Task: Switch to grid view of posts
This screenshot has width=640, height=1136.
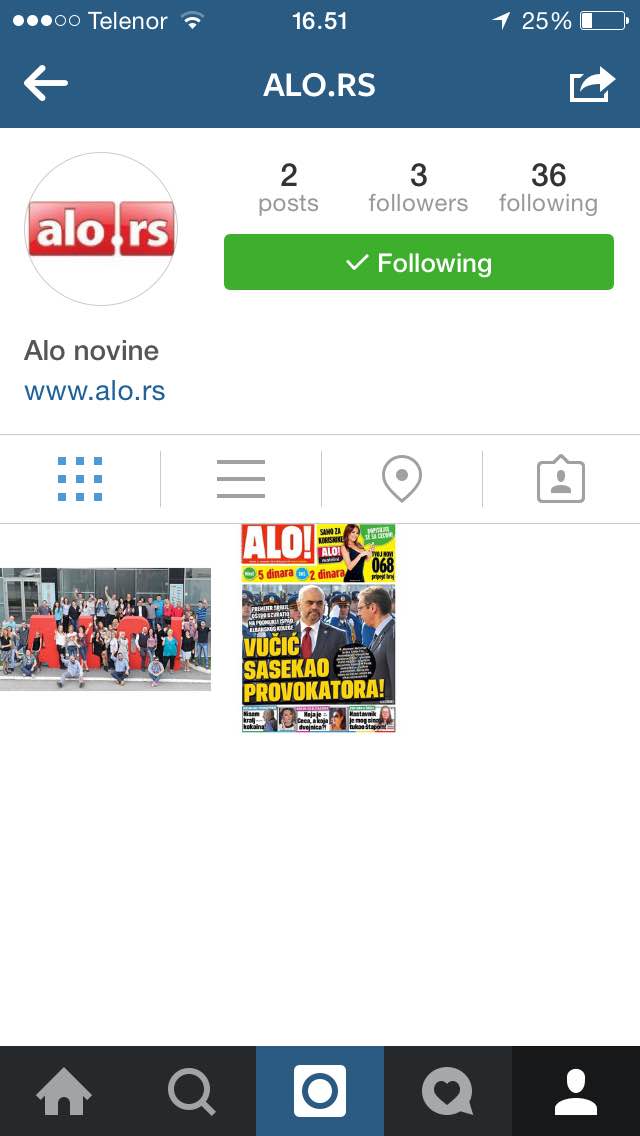Action: click(x=80, y=479)
